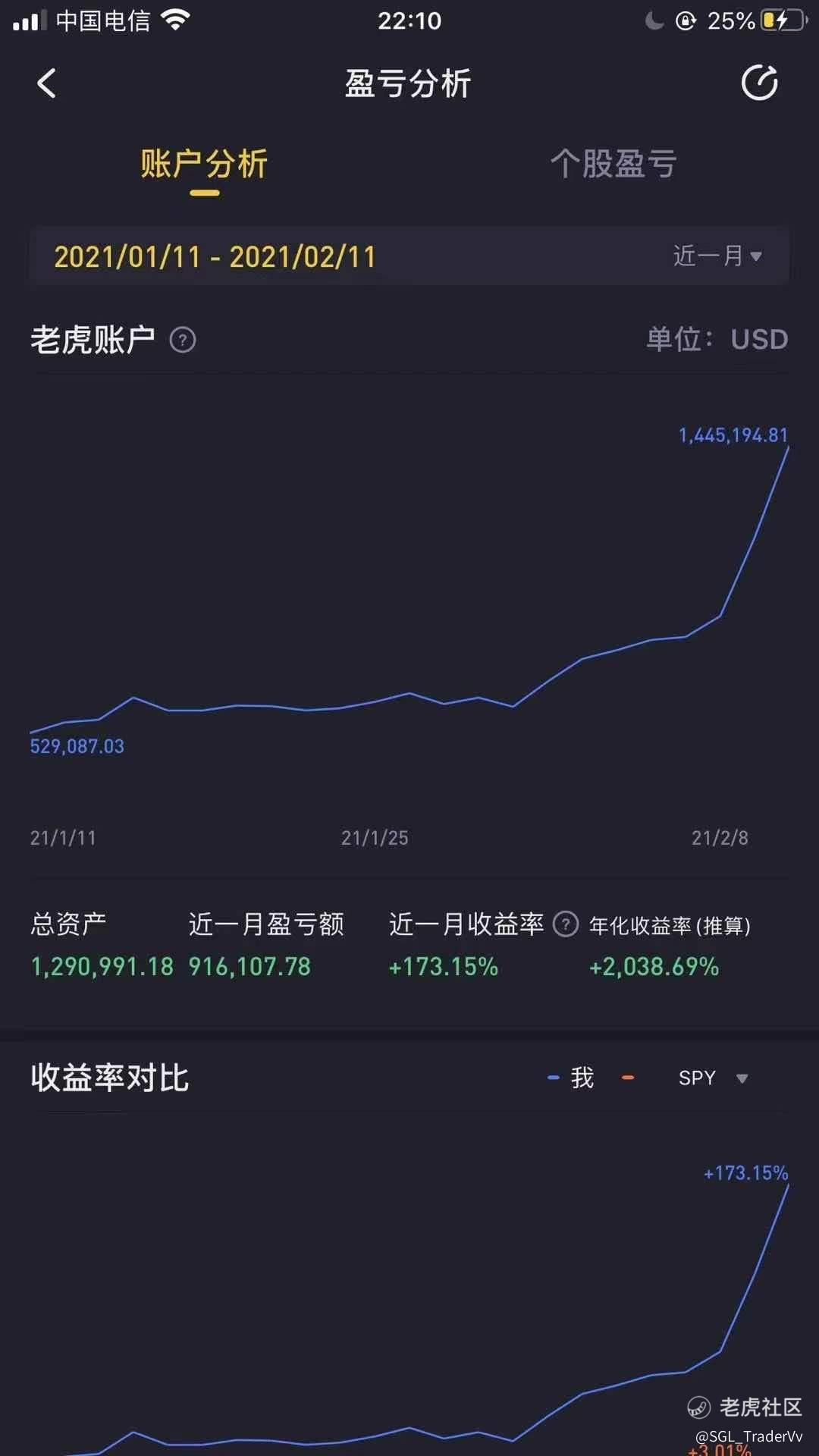The height and width of the screenshot is (1456, 819).
Task: Tap the help icon next to 近一月收益率
Action: click(566, 924)
